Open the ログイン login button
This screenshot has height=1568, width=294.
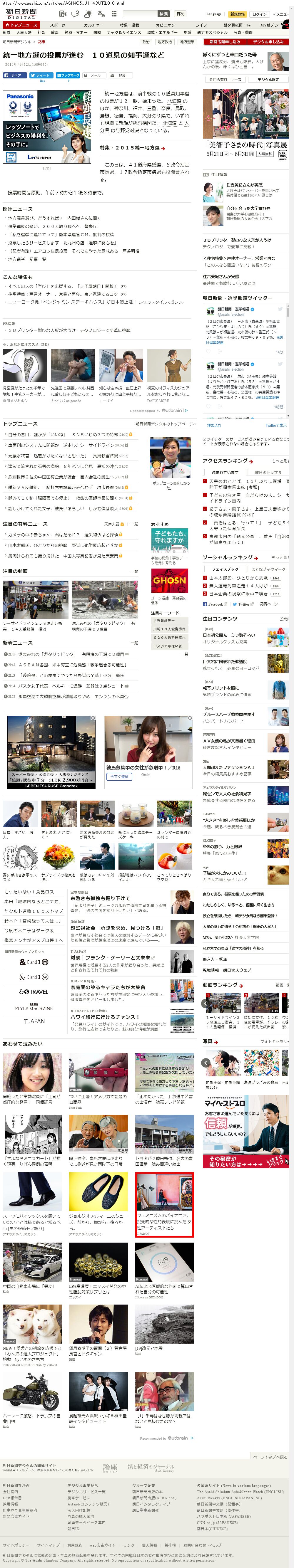tap(259, 14)
